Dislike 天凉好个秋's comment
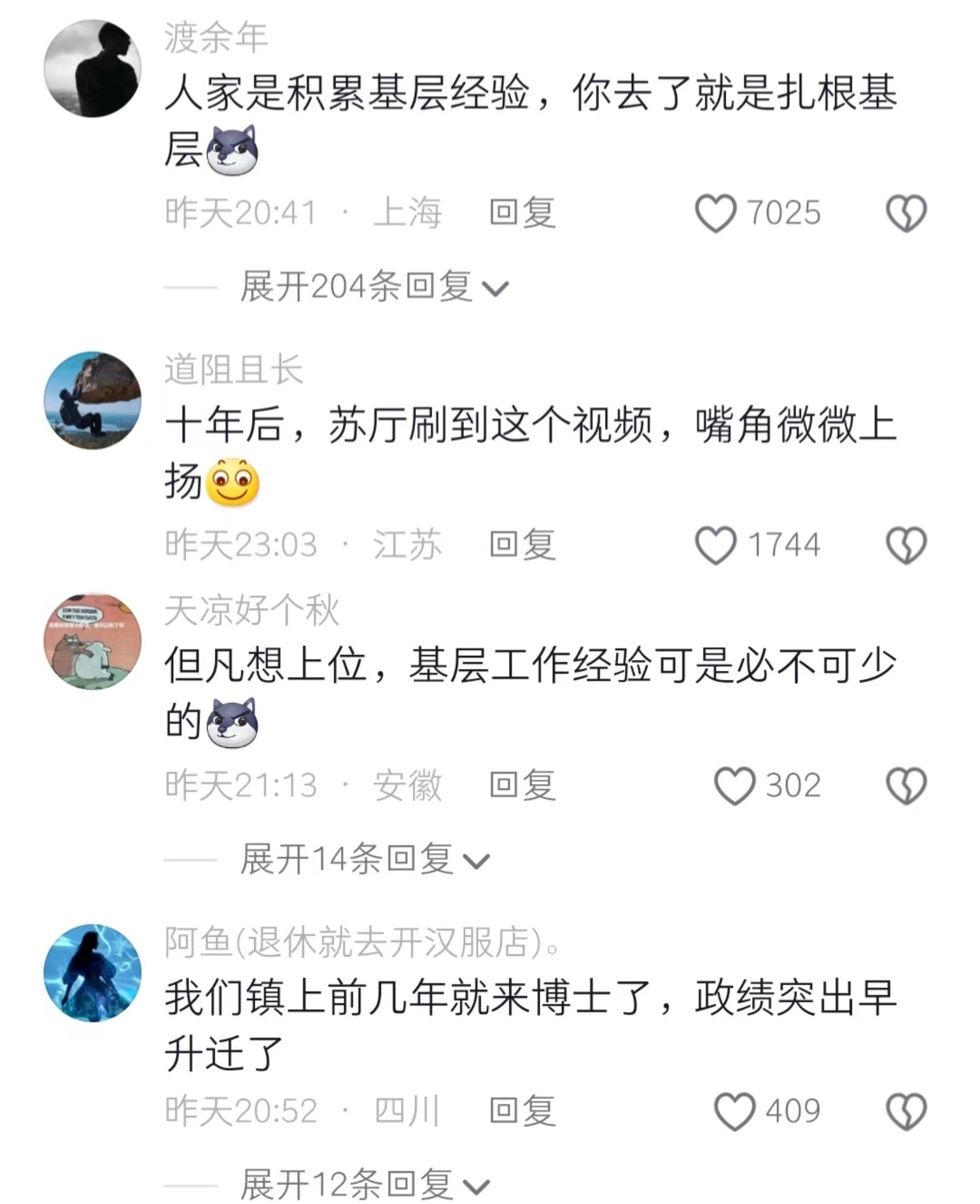Screen dimensions: 980x1204 pyautogui.click(x=906, y=786)
